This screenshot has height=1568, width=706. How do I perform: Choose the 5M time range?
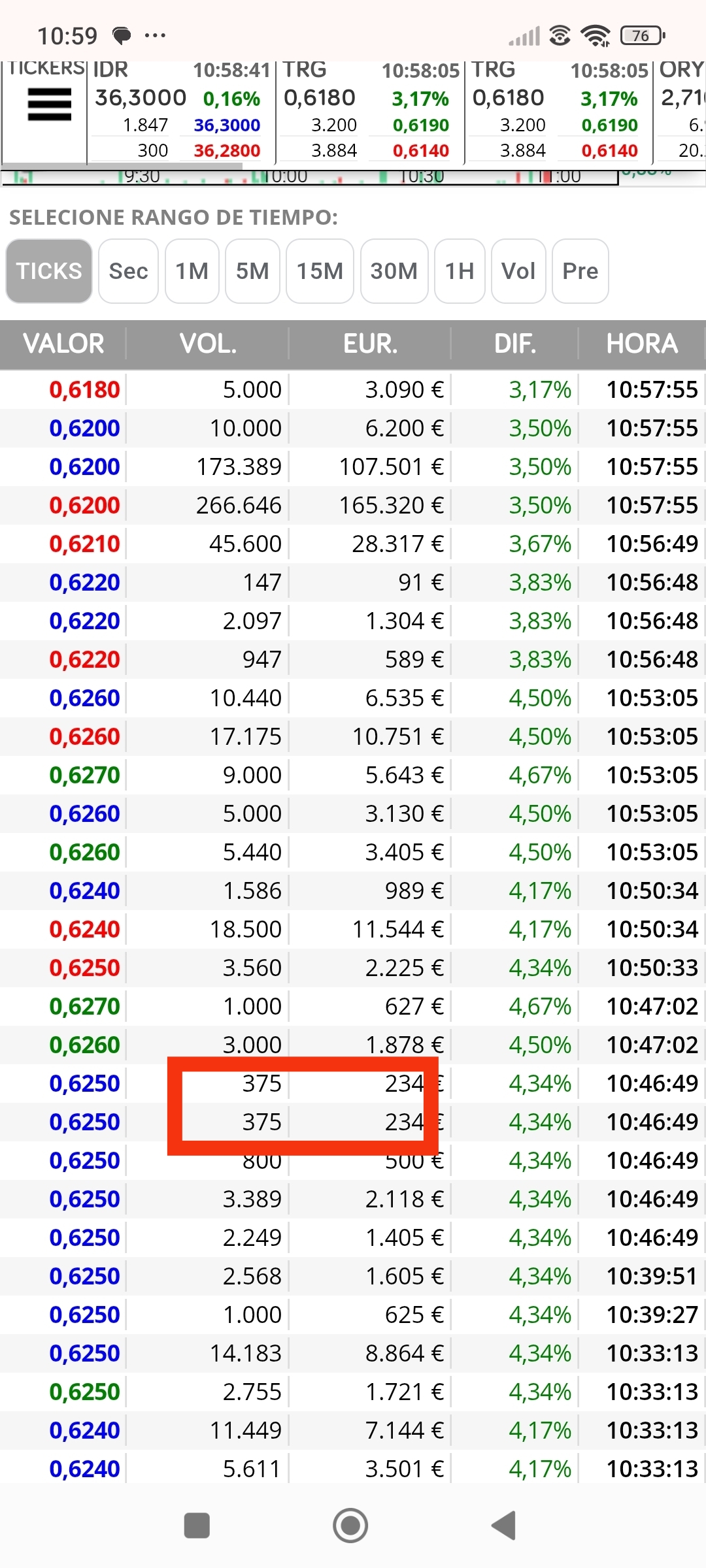coord(252,271)
